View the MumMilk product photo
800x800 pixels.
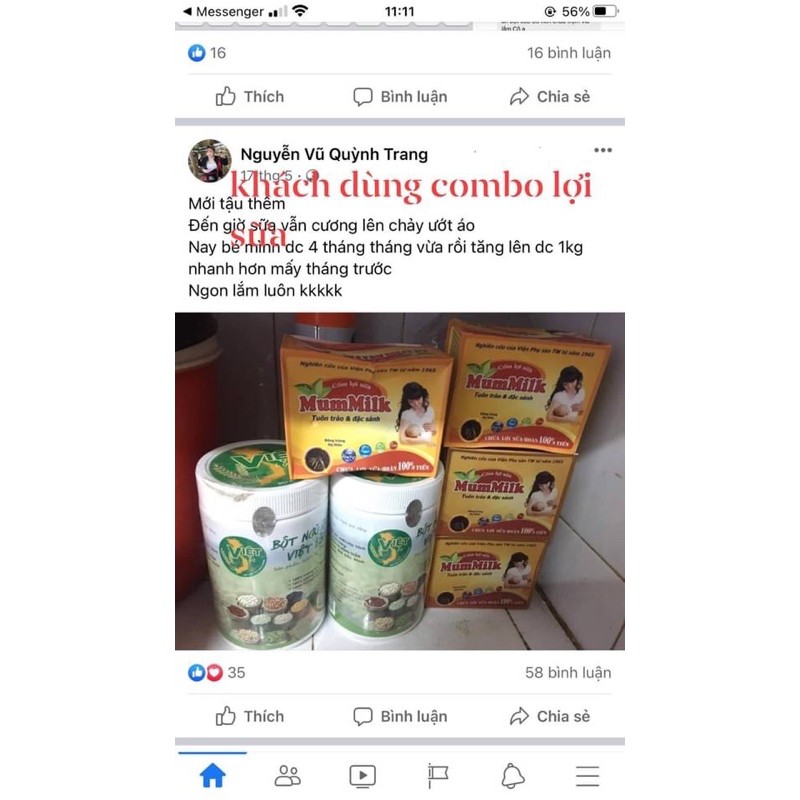[400, 481]
